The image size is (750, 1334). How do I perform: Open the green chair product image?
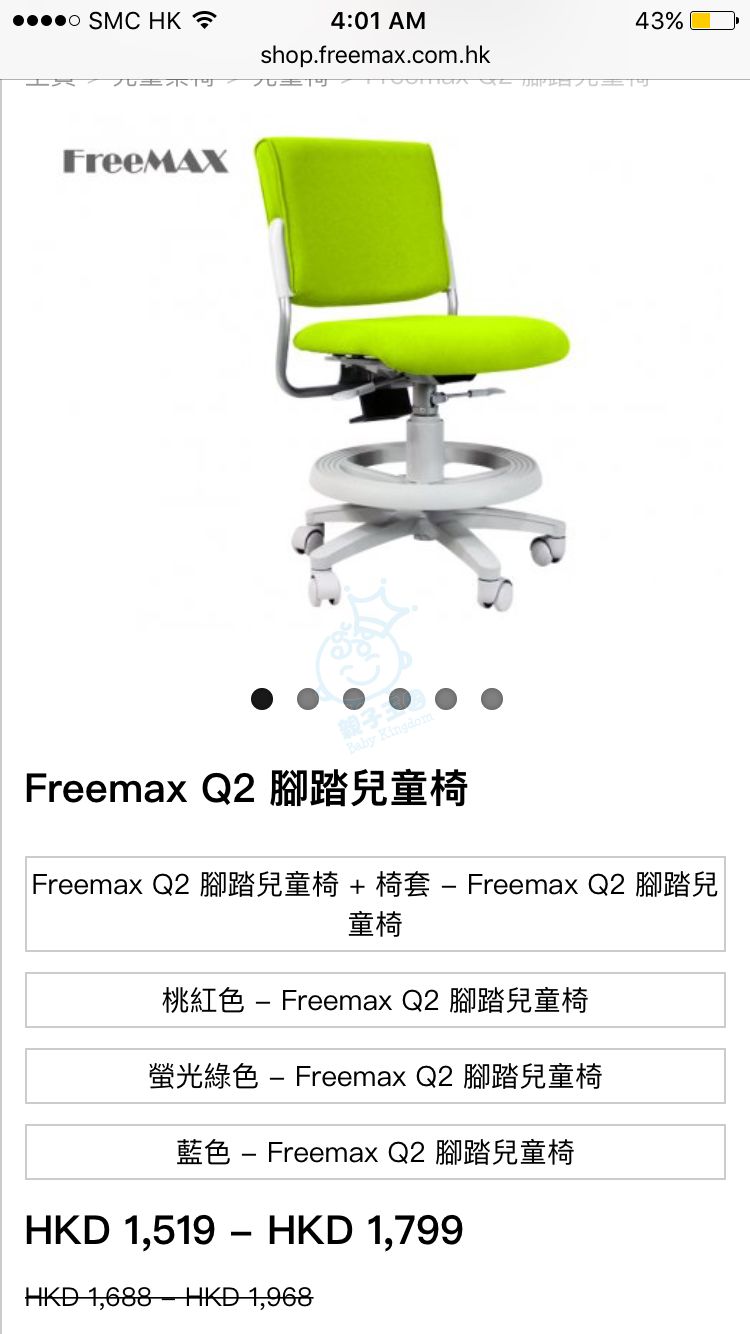(x=410, y=370)
